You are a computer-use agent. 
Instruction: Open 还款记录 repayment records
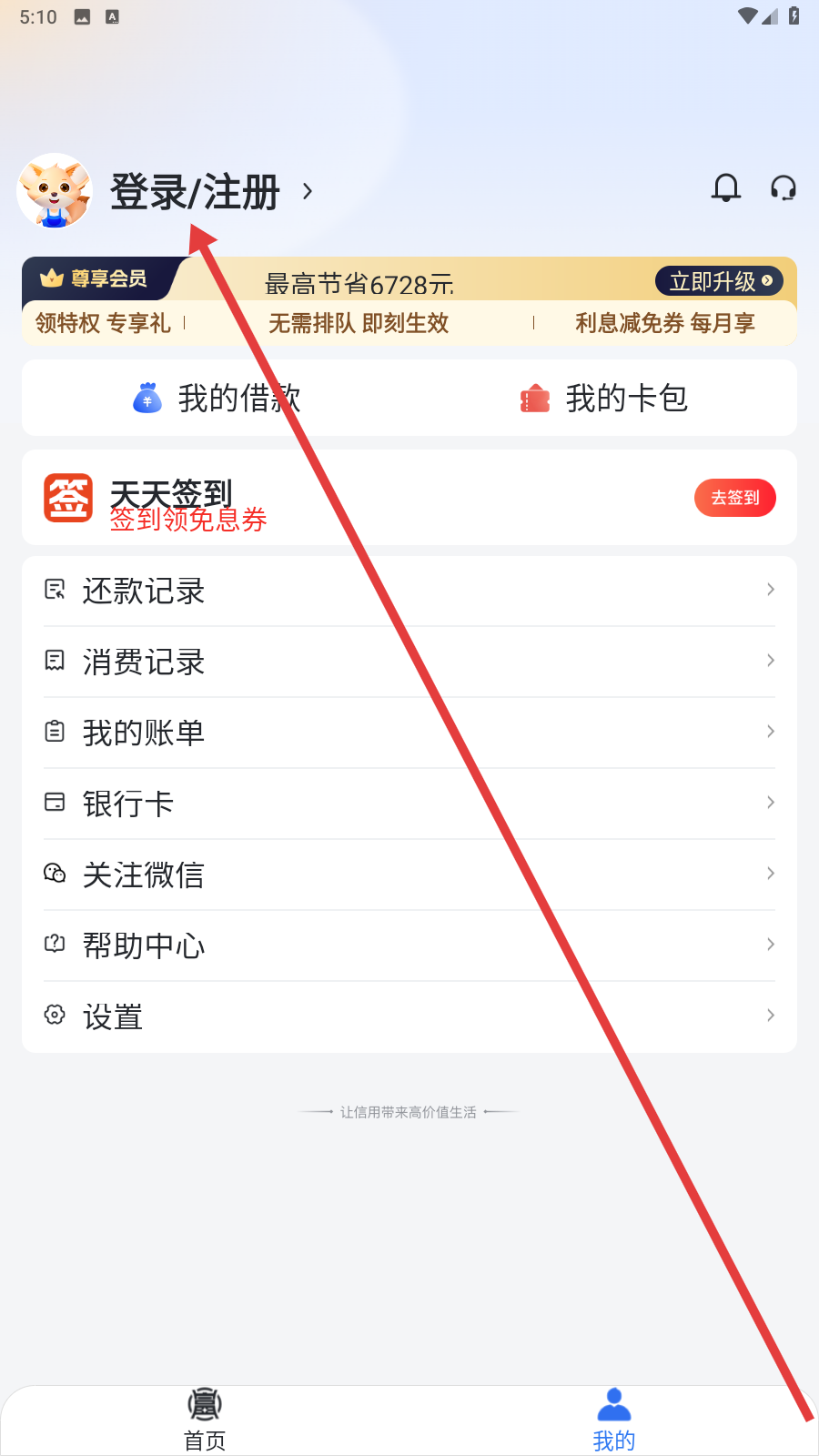pyautogui.click(x=409, y=591)
